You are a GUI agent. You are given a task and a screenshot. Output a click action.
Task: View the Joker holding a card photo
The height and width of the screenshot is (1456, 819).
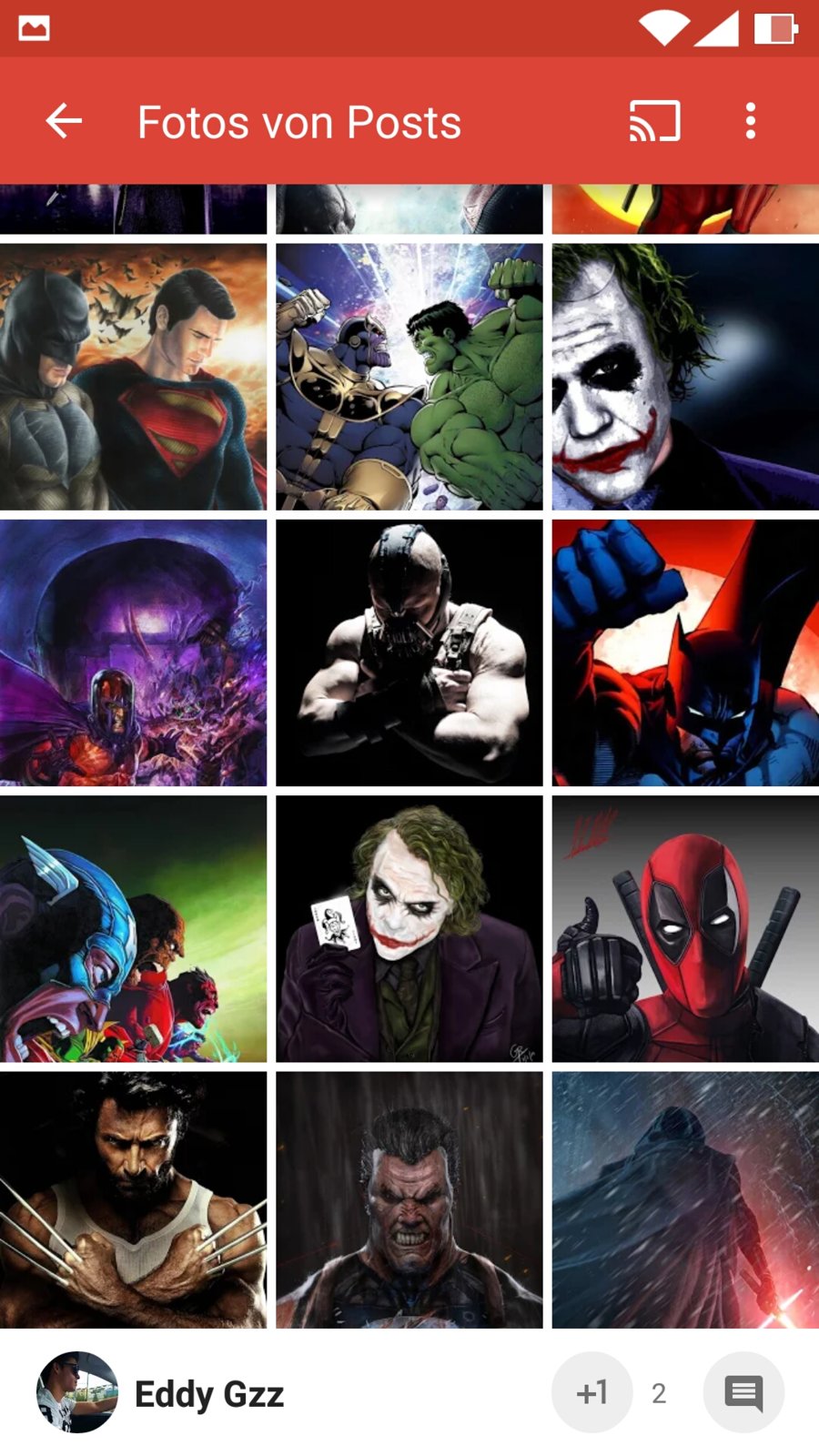tap(409, 929)
